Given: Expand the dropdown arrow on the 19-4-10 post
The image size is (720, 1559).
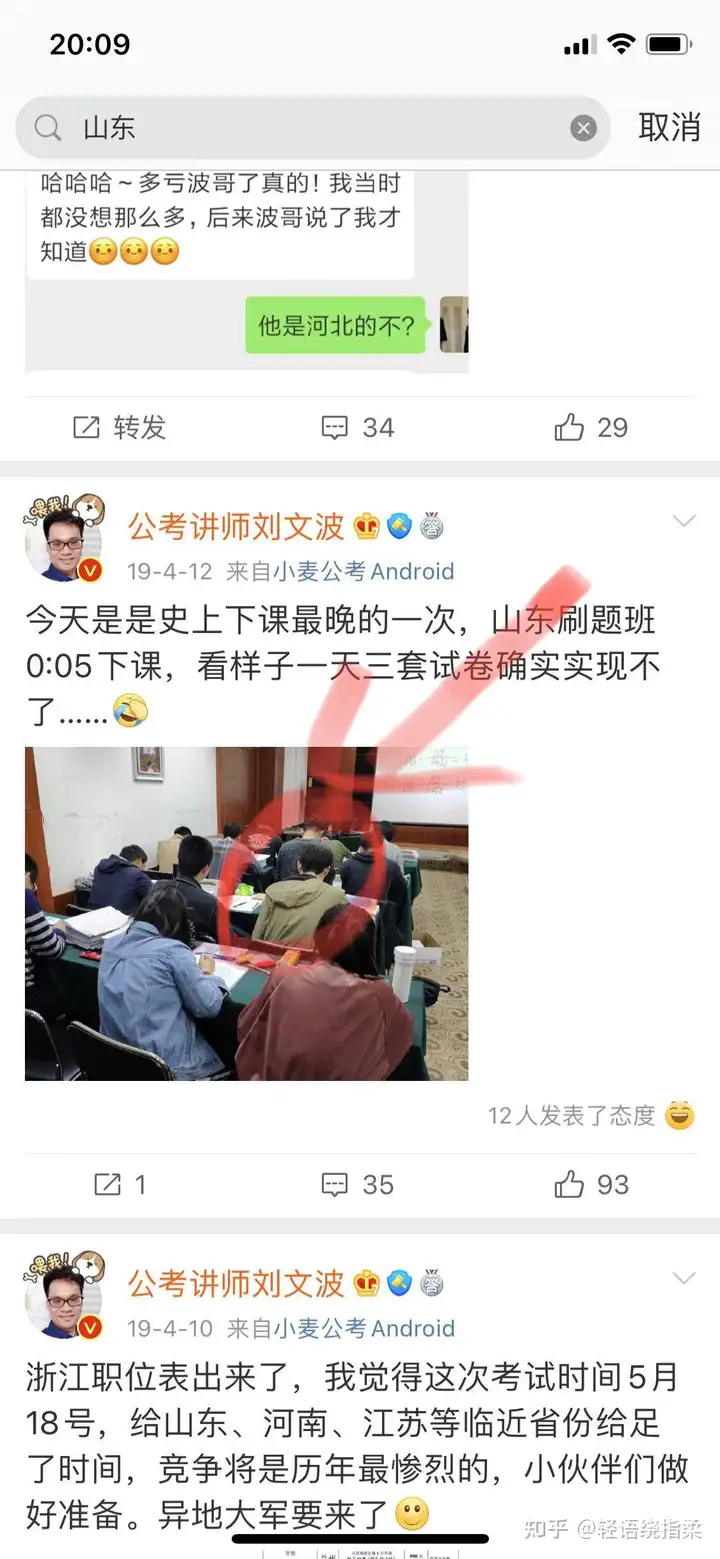Looking at the screenshot, I should coord(684,1278).
